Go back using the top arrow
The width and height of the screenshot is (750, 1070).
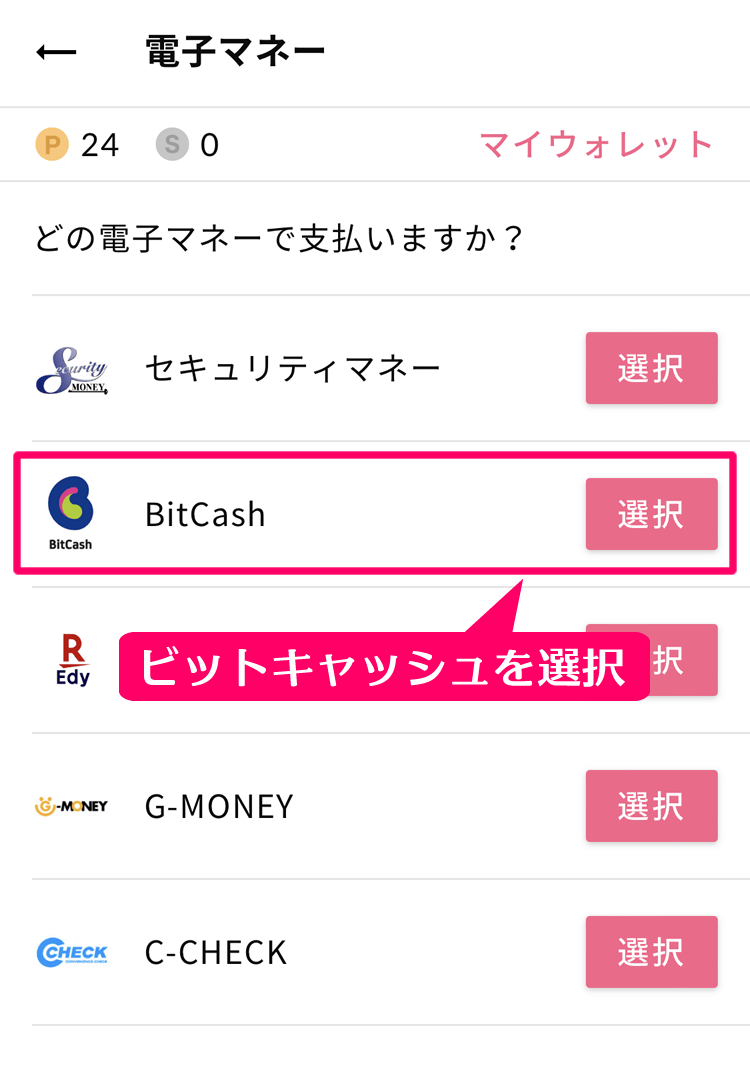[x=56, y=53]
